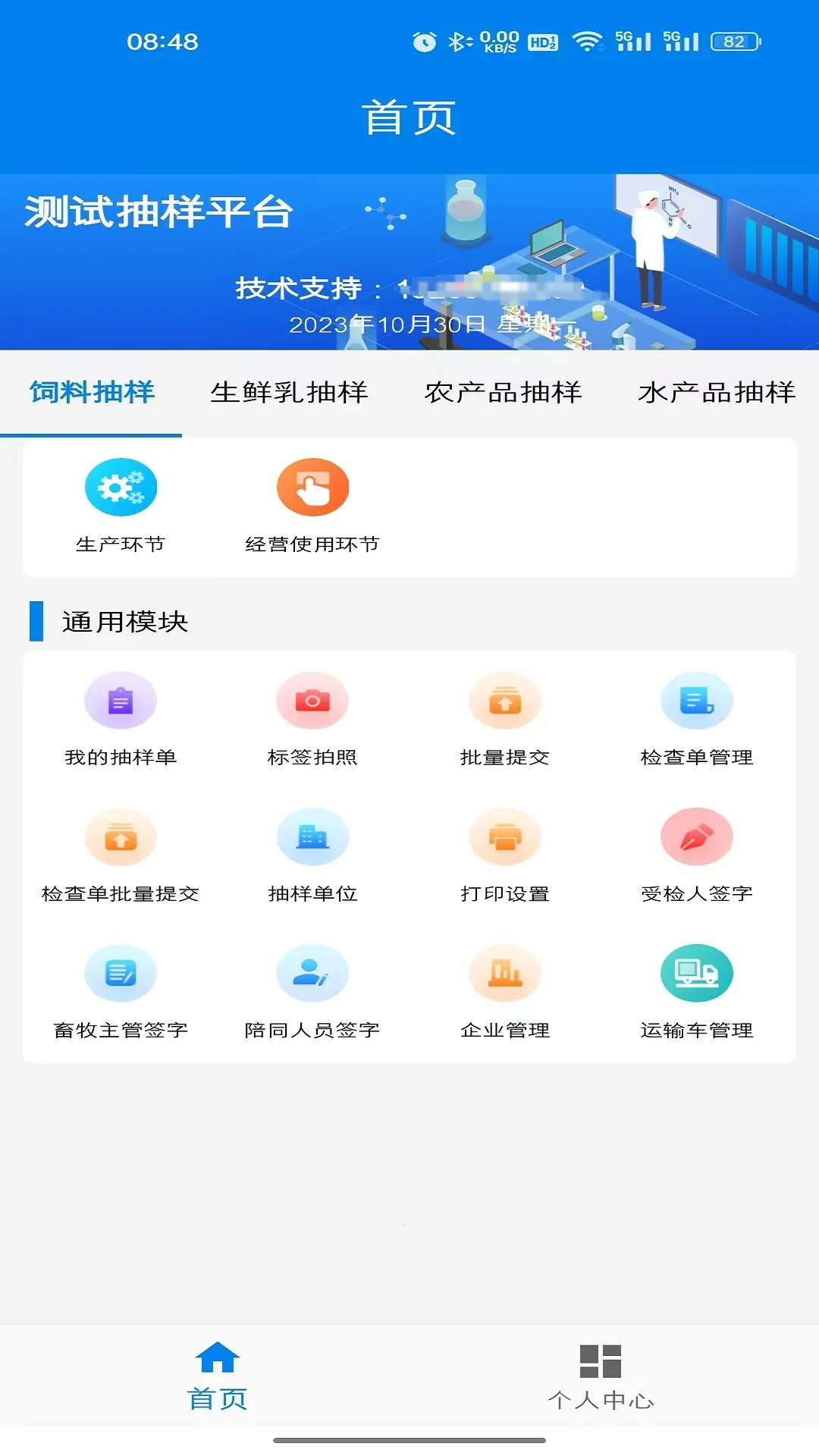Viewport: 819px width, 1456px height.
Task: Open 我的抽样单 (My Sampling Forms)
Action: click(x=121, y=717)
